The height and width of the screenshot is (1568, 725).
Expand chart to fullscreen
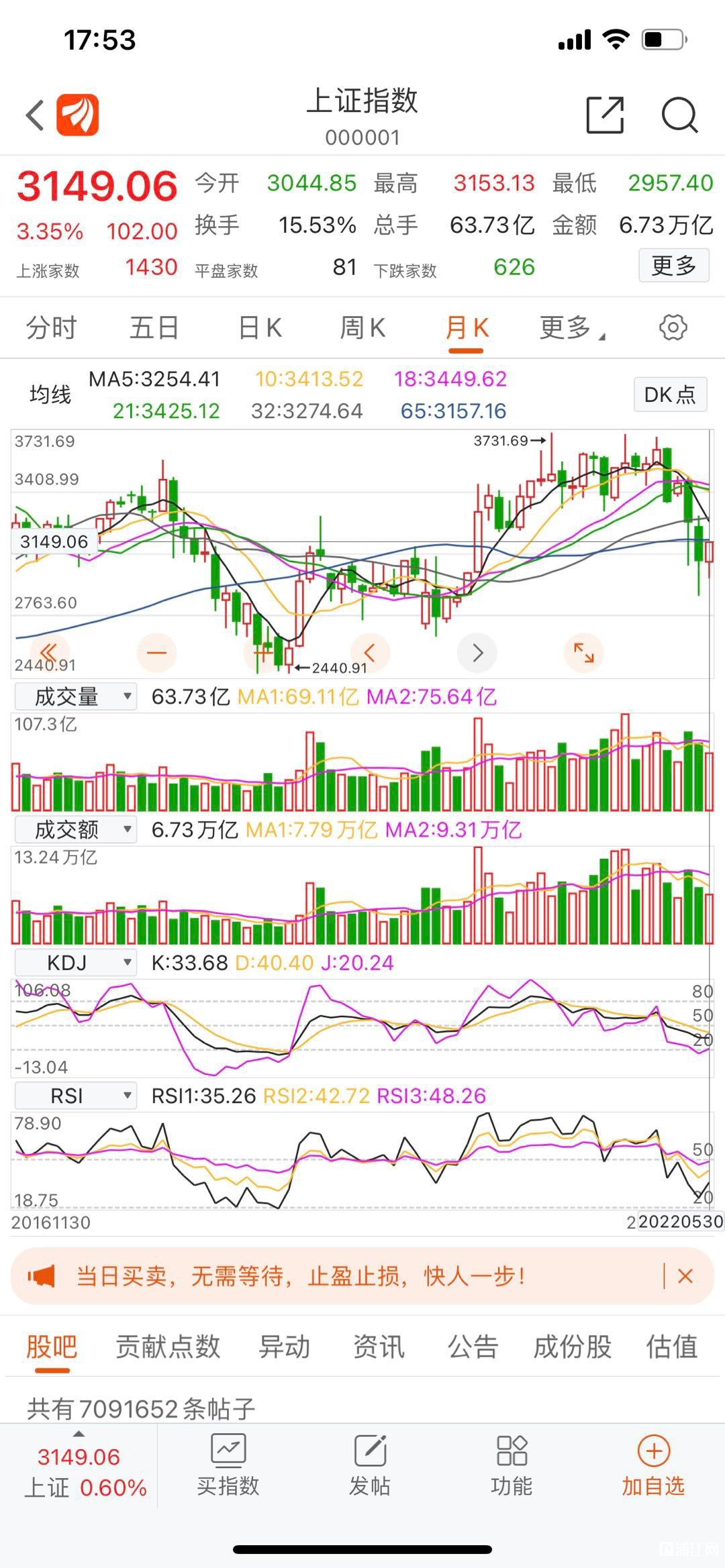click(x=583, y=652)
